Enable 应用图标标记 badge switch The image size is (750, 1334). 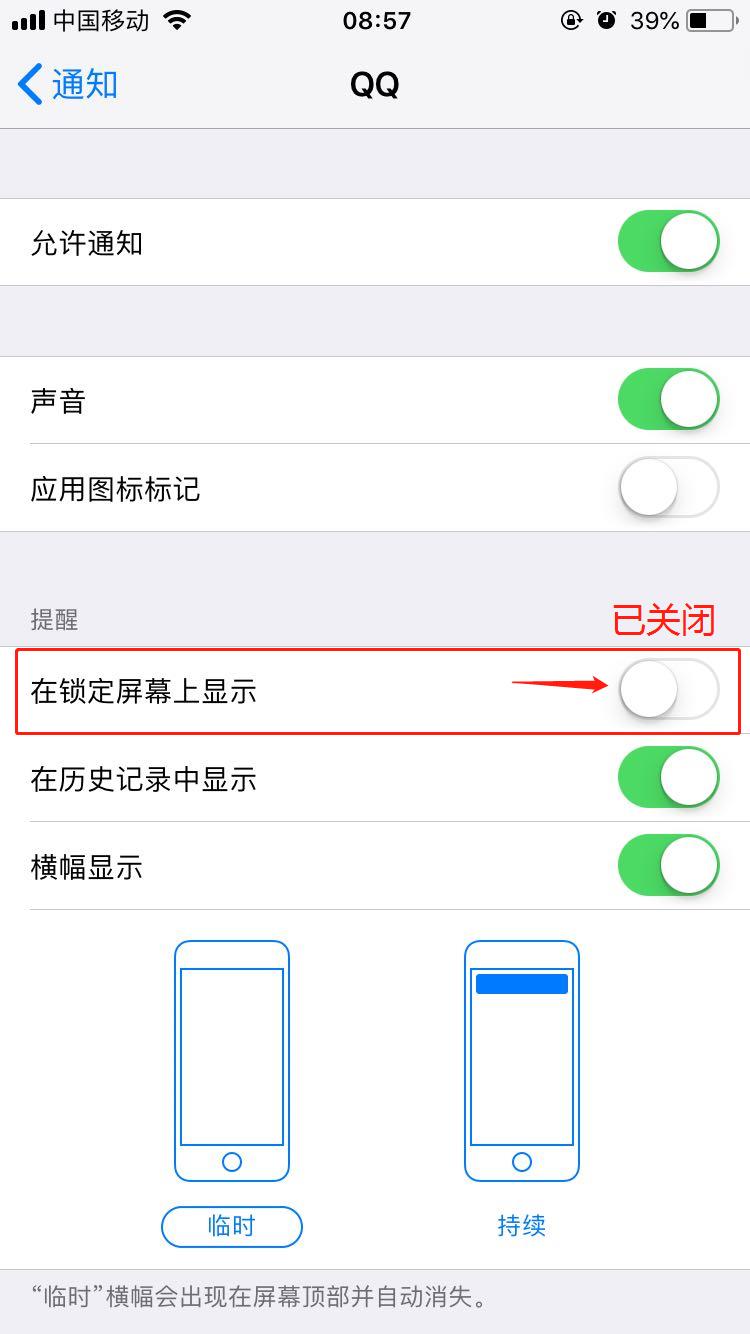pyautogui.click(x=668, y=488)
